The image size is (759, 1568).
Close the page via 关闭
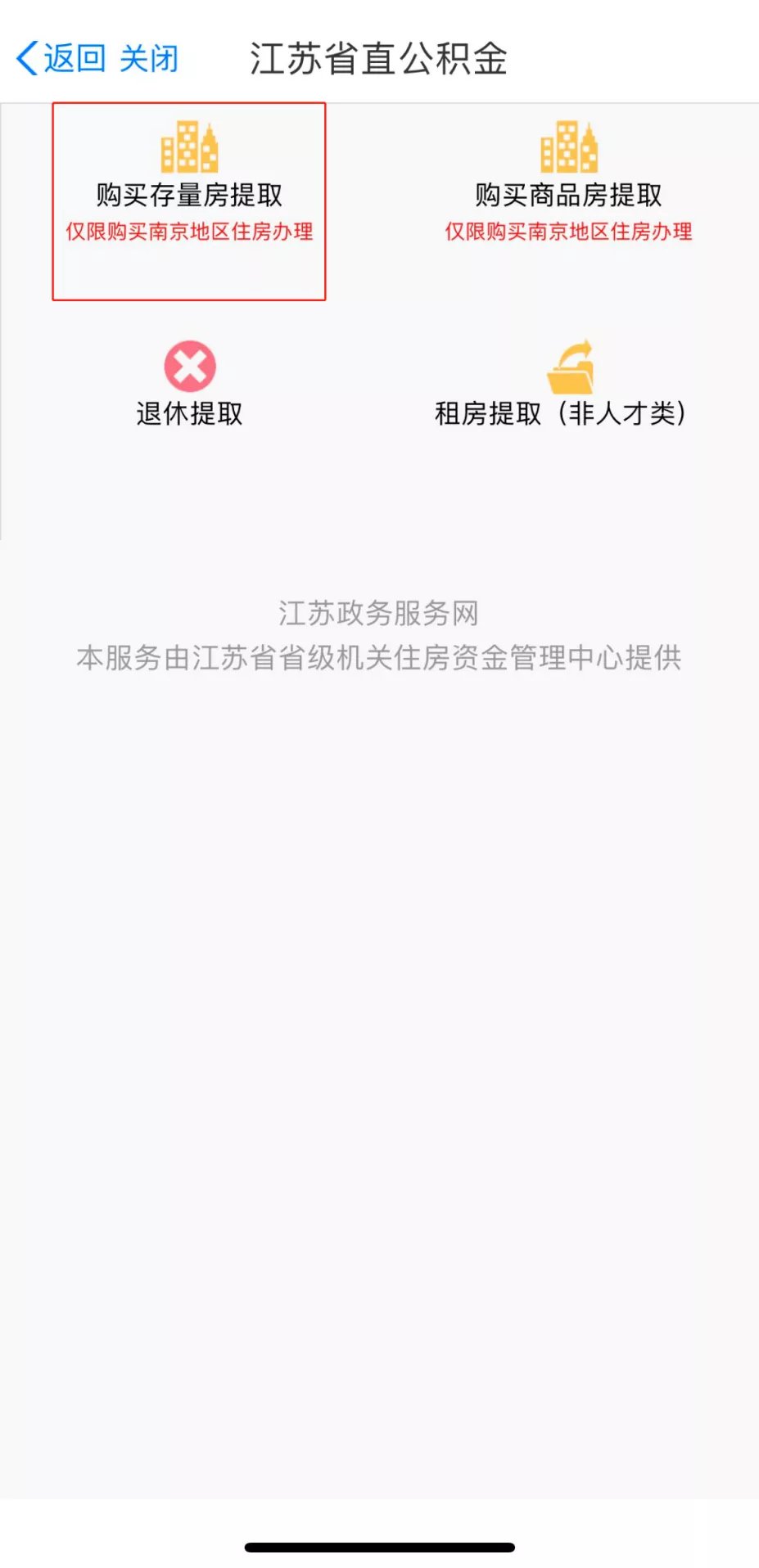[149, 59]
